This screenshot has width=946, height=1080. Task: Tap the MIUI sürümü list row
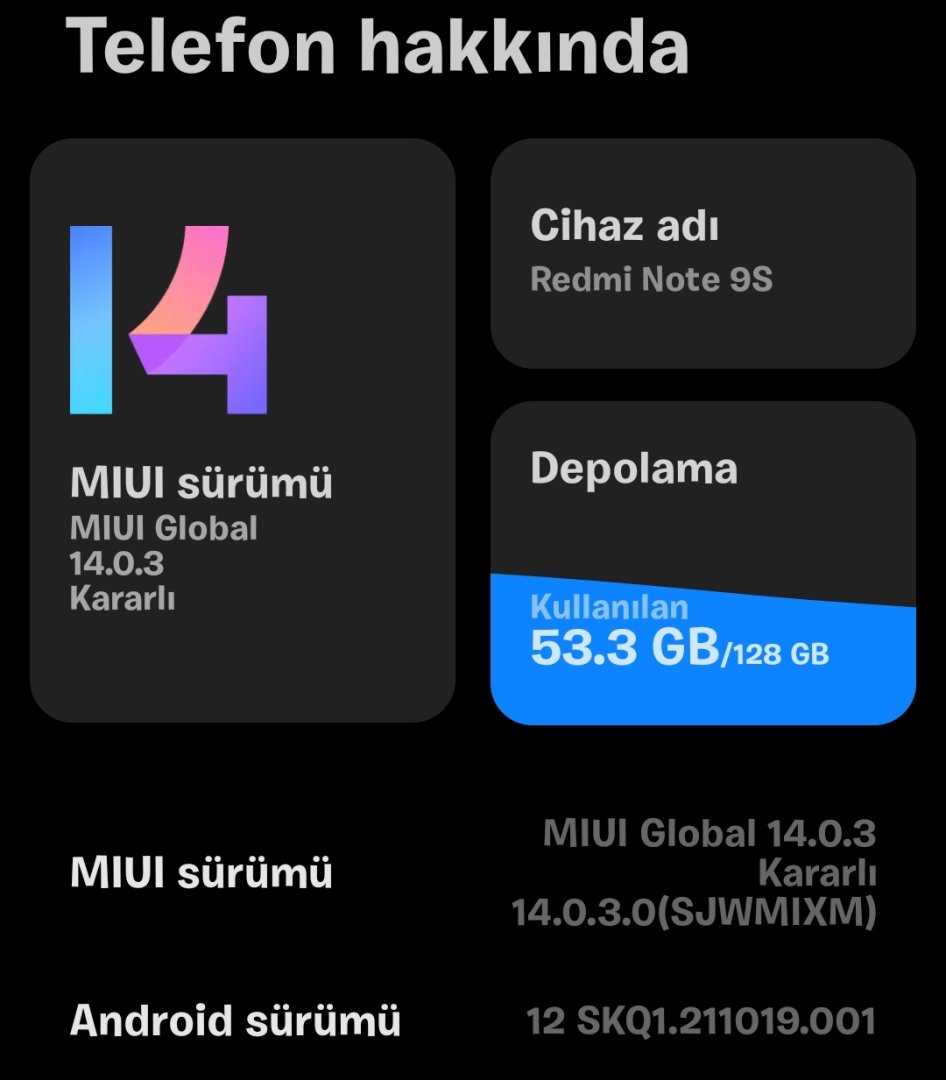pyautogui.click(x=473, y=874)
